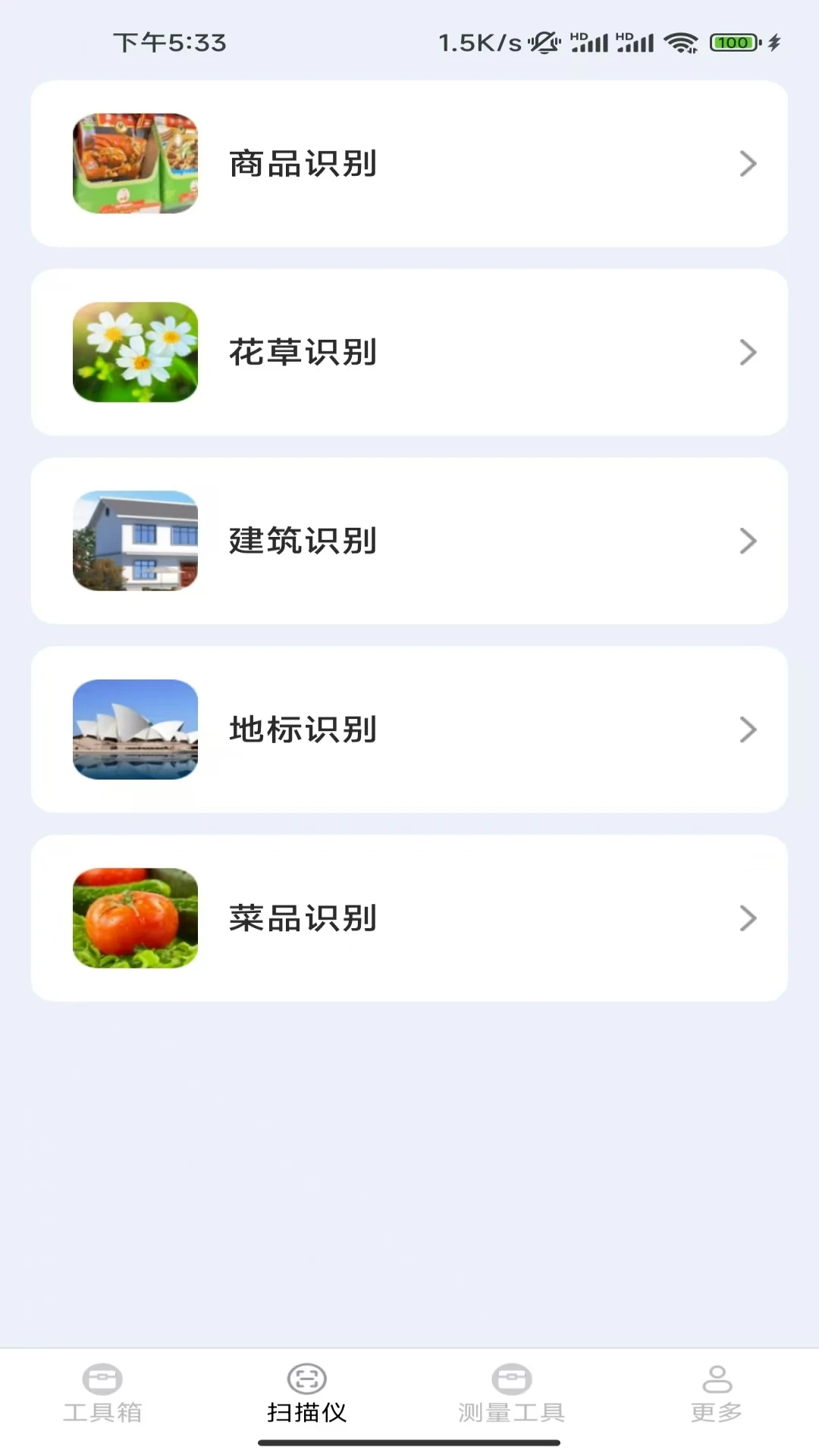Expand 地标识别 via its chevron arrow
819x1456 pixels.
[747, 730]
